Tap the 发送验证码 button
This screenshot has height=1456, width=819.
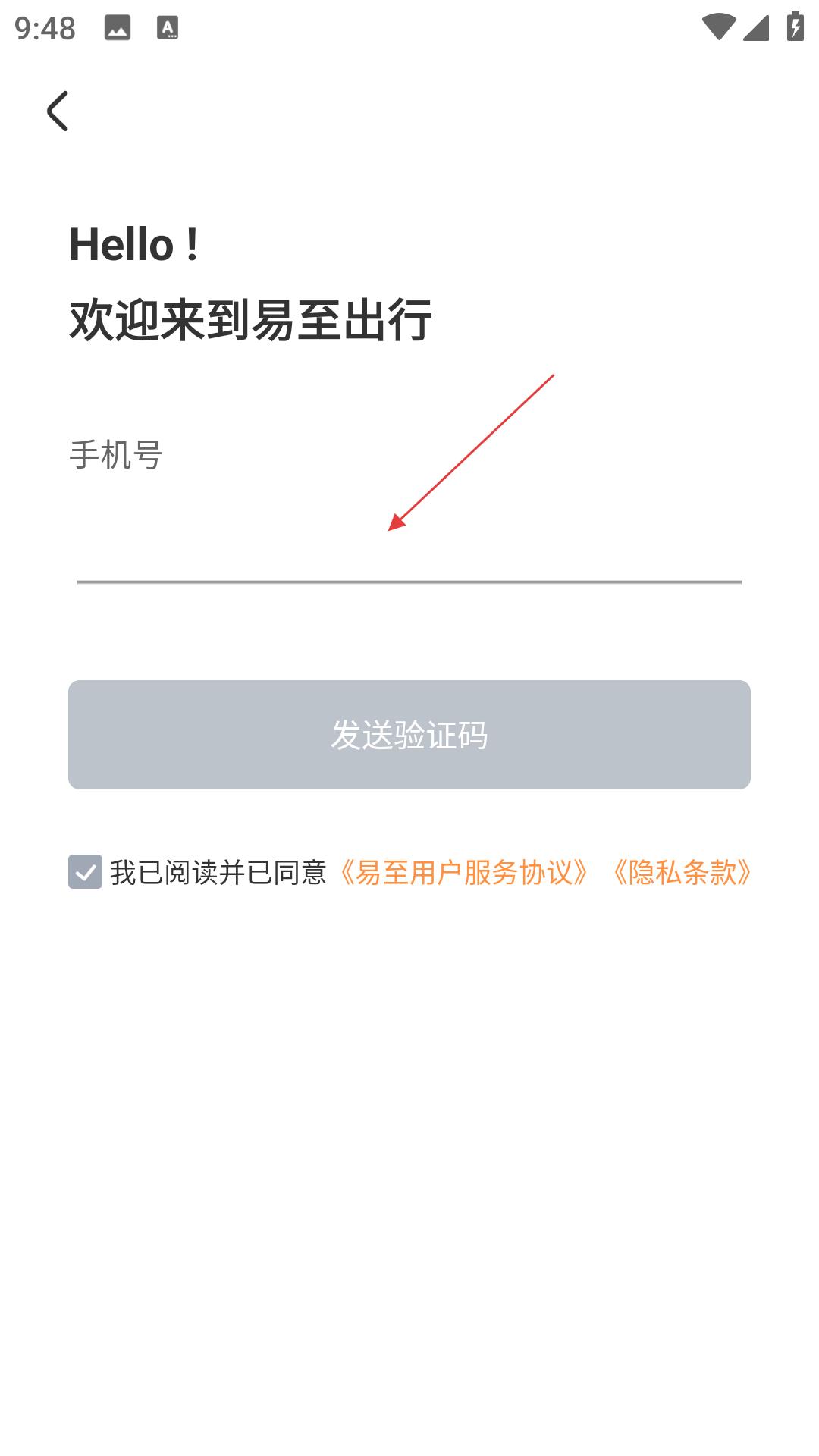pos(409,735)
